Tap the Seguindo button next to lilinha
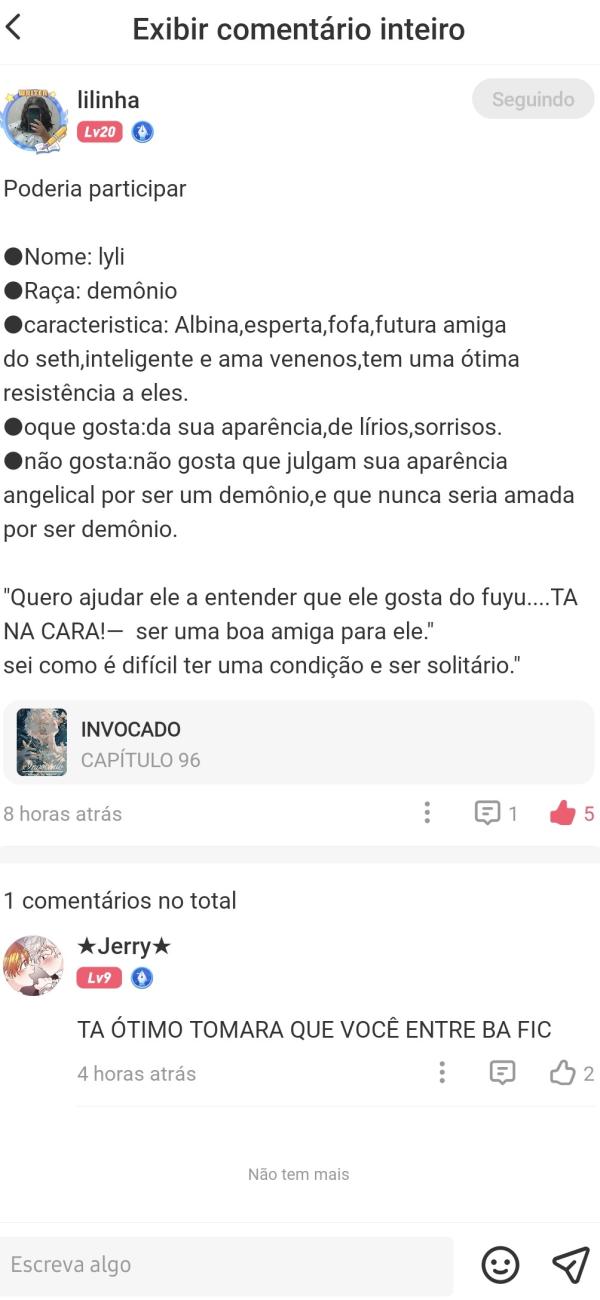Viewport: 600px width, 1300px height. click(x=533, y=99)
